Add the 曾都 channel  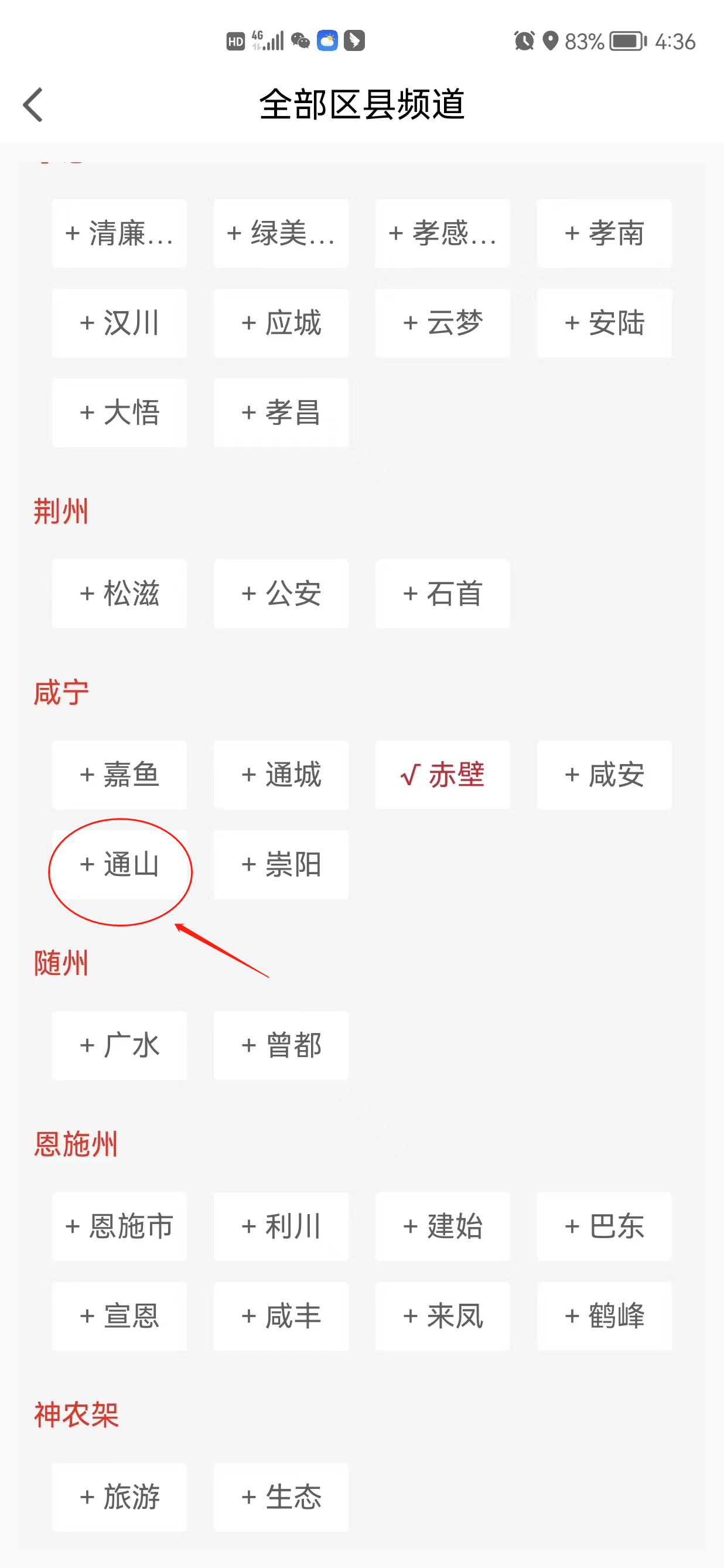(281, 1046)
